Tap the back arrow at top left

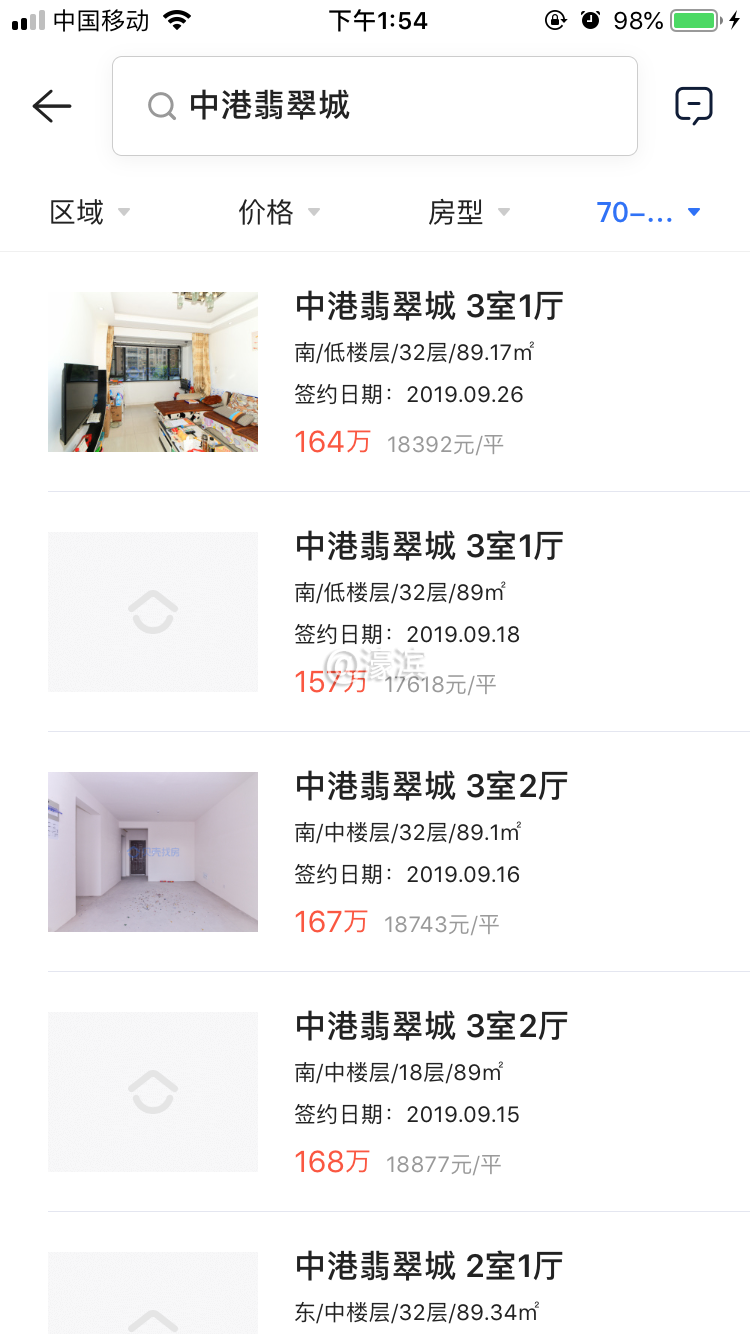point(51,105)
